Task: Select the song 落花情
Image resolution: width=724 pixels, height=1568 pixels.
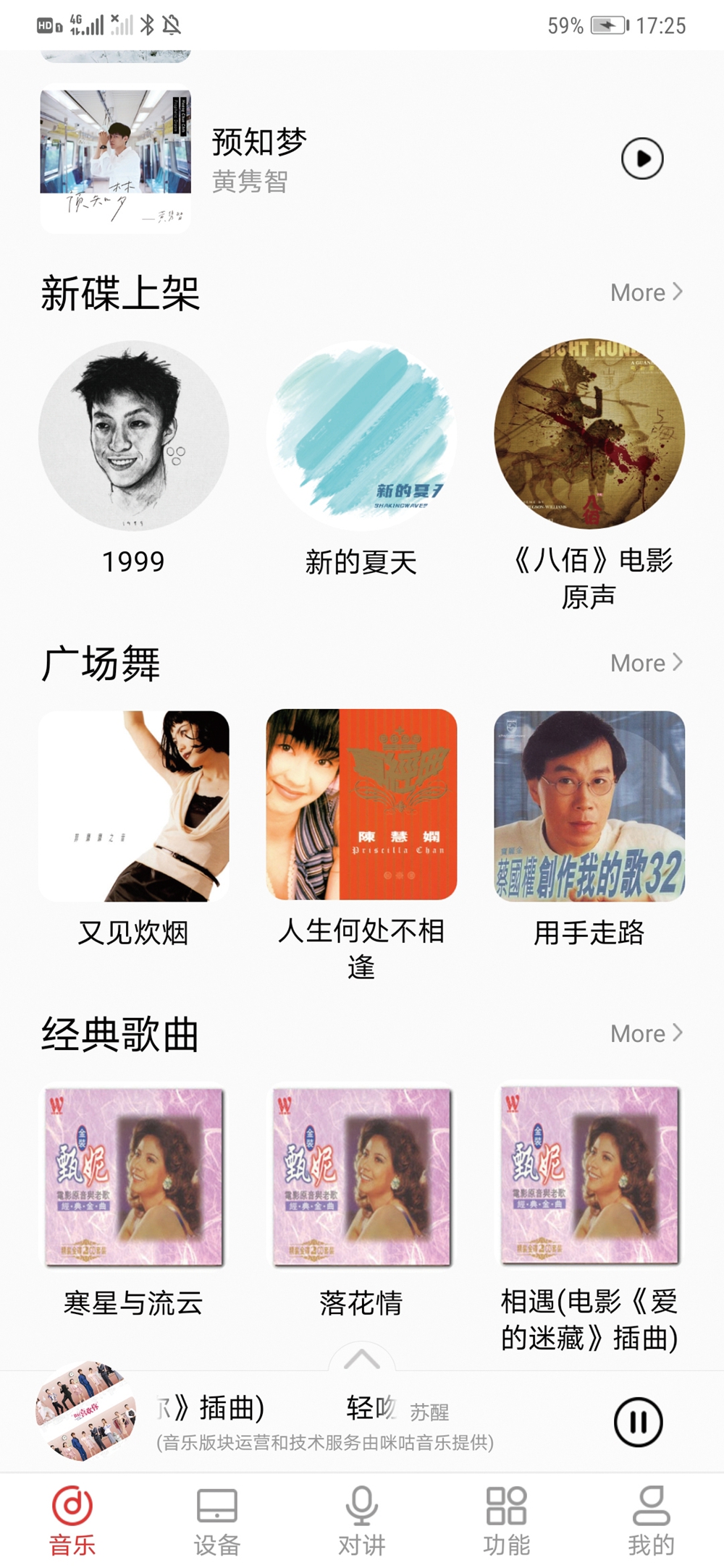Action: tap(361, 1177)
